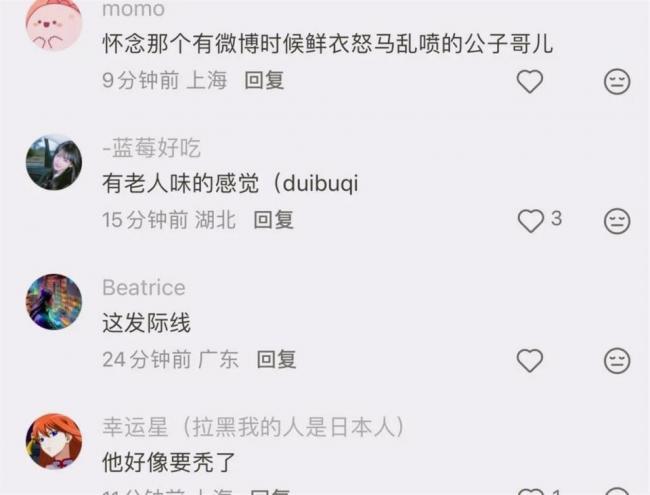This screenshot has width=650, height=495.
Task: Like momo's comment
Action: pyautogui.click(x=529, y=82)
